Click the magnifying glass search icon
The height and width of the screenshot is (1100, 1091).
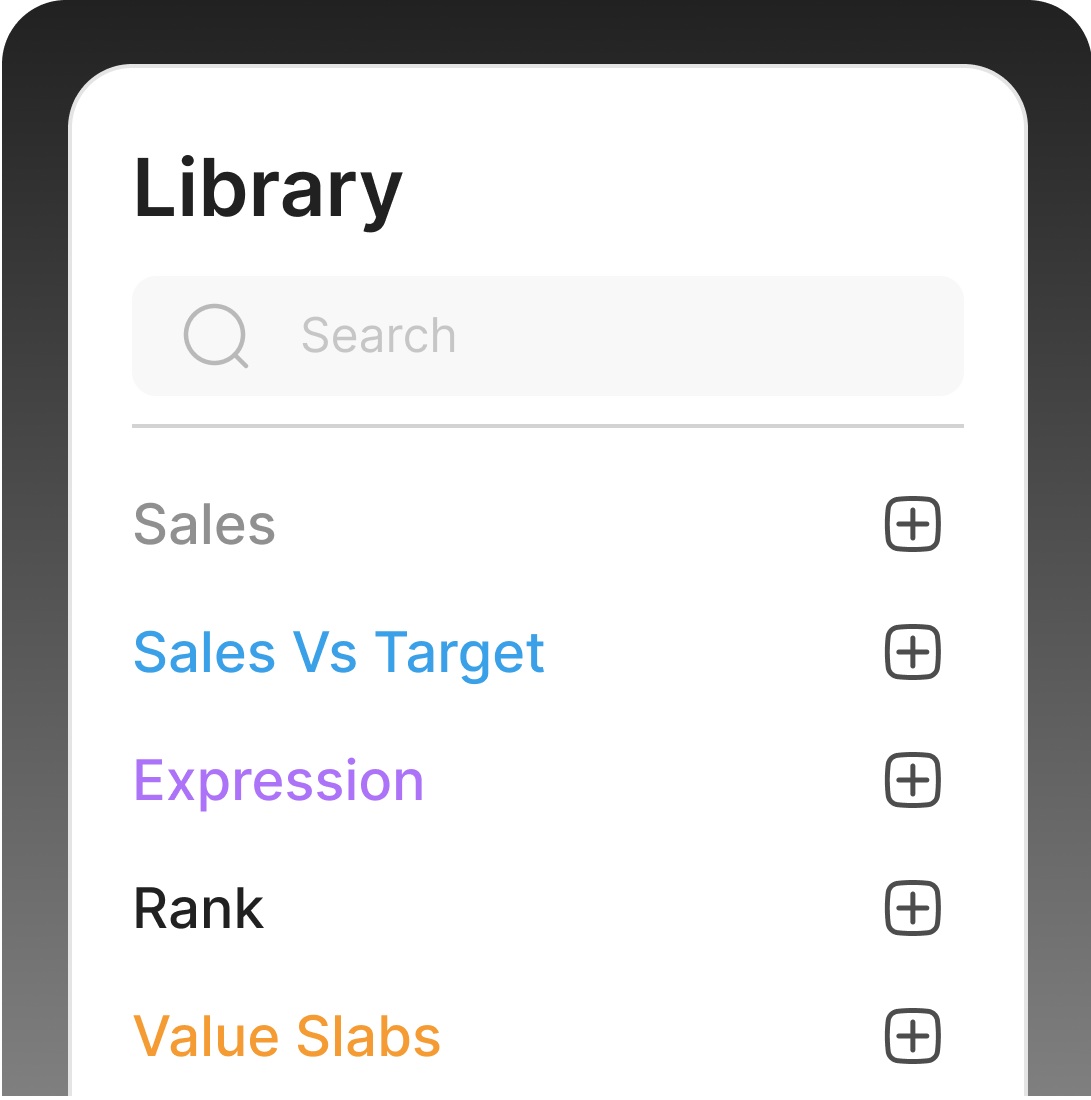click(216, 336)
